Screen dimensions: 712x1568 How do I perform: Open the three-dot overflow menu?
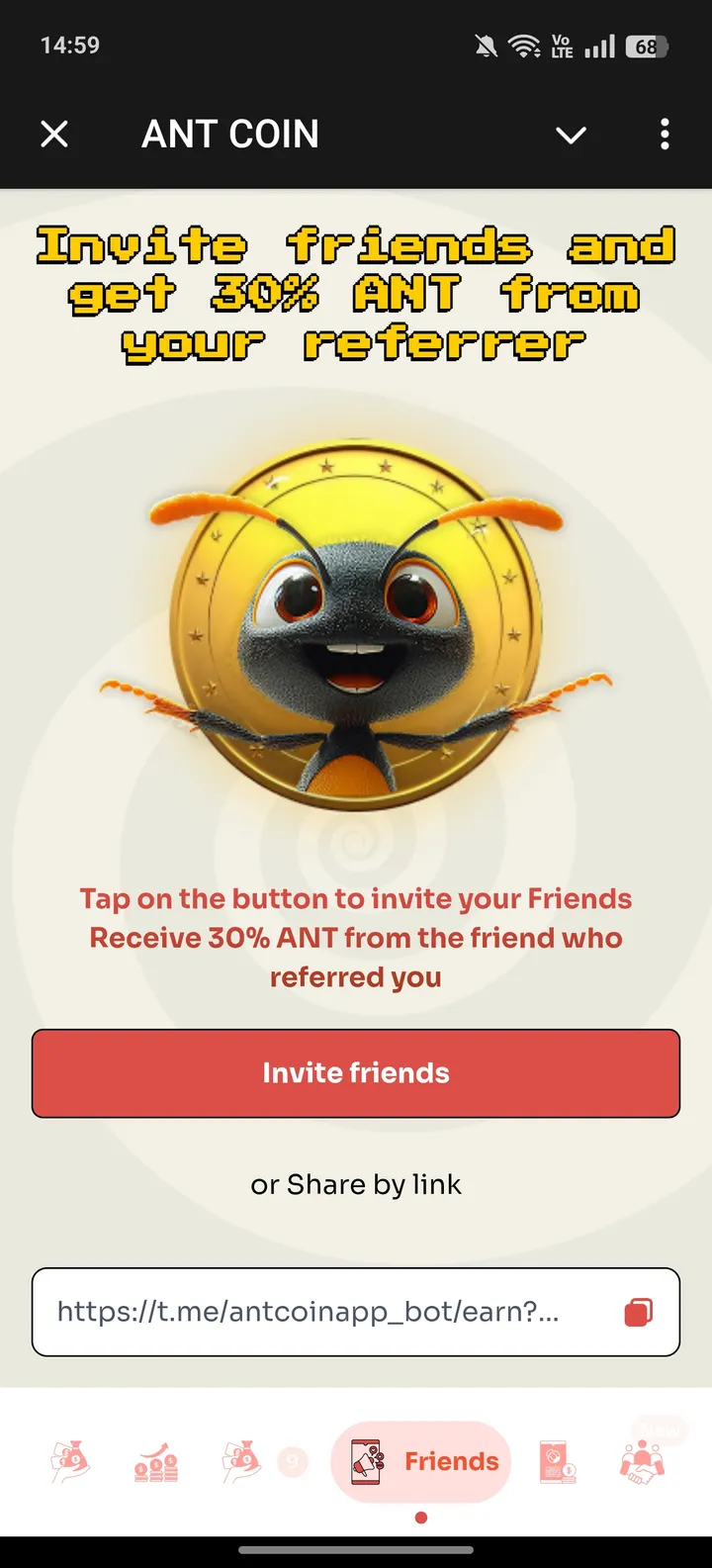coord(664,134)
